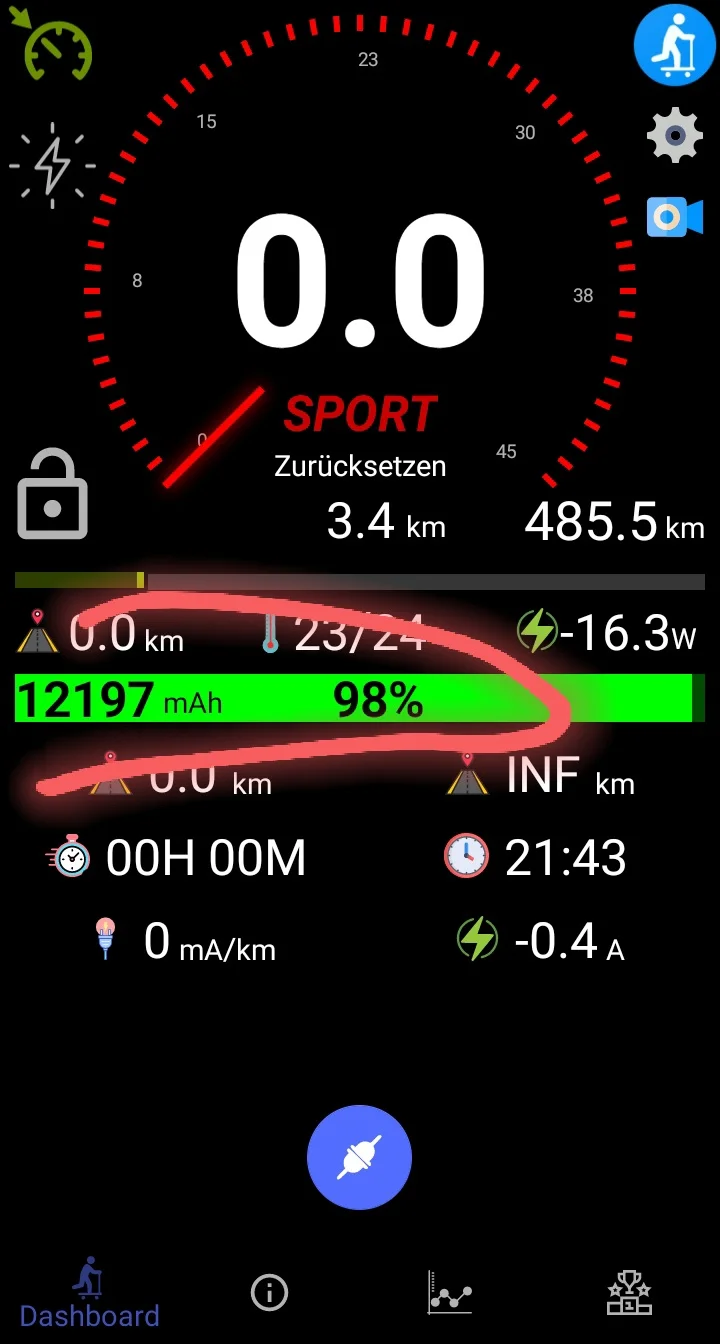Open the graph statistics tab

[x=449, y=1292]
